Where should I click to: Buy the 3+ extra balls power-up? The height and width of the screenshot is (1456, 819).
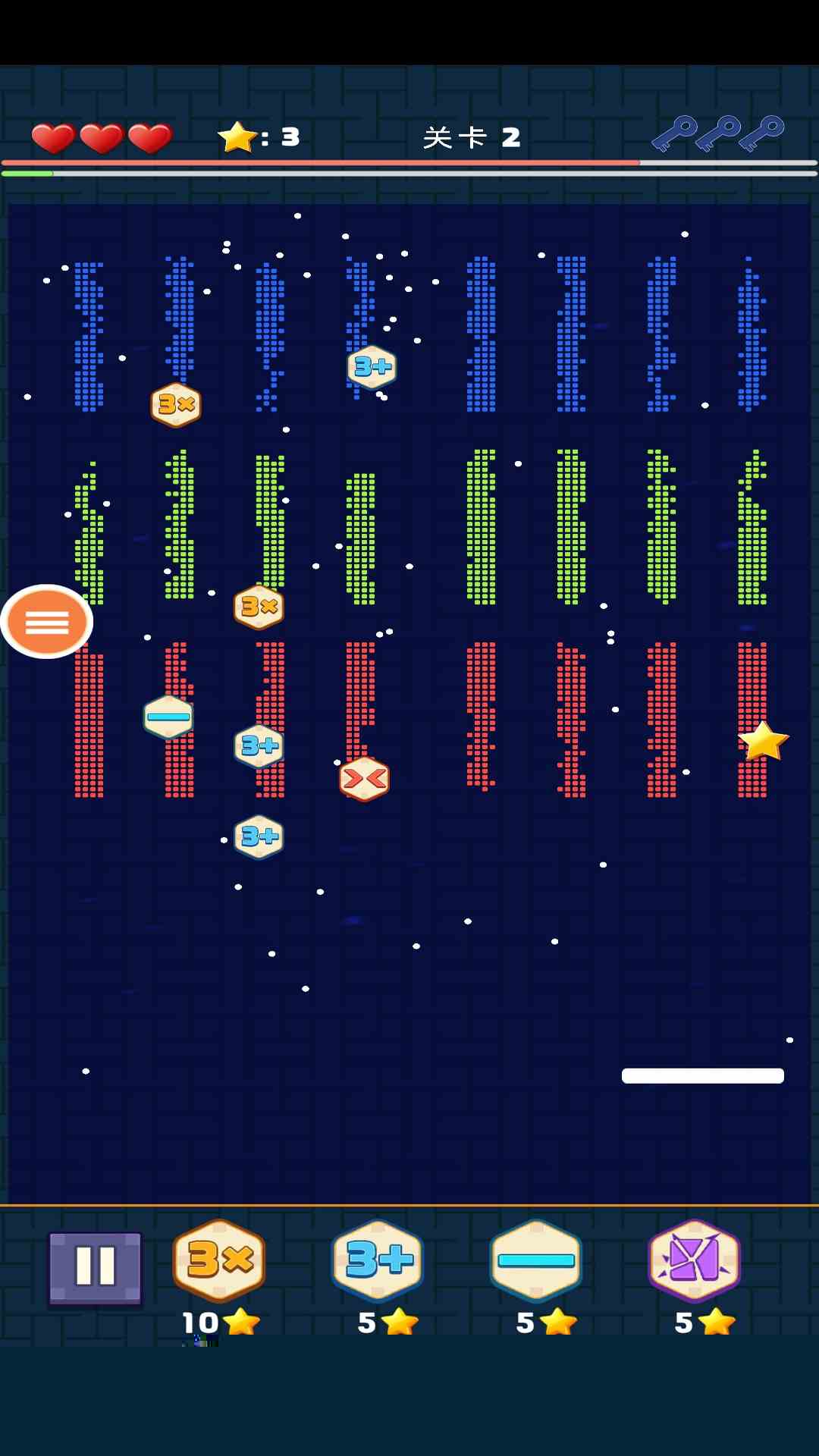point(378,1261)
